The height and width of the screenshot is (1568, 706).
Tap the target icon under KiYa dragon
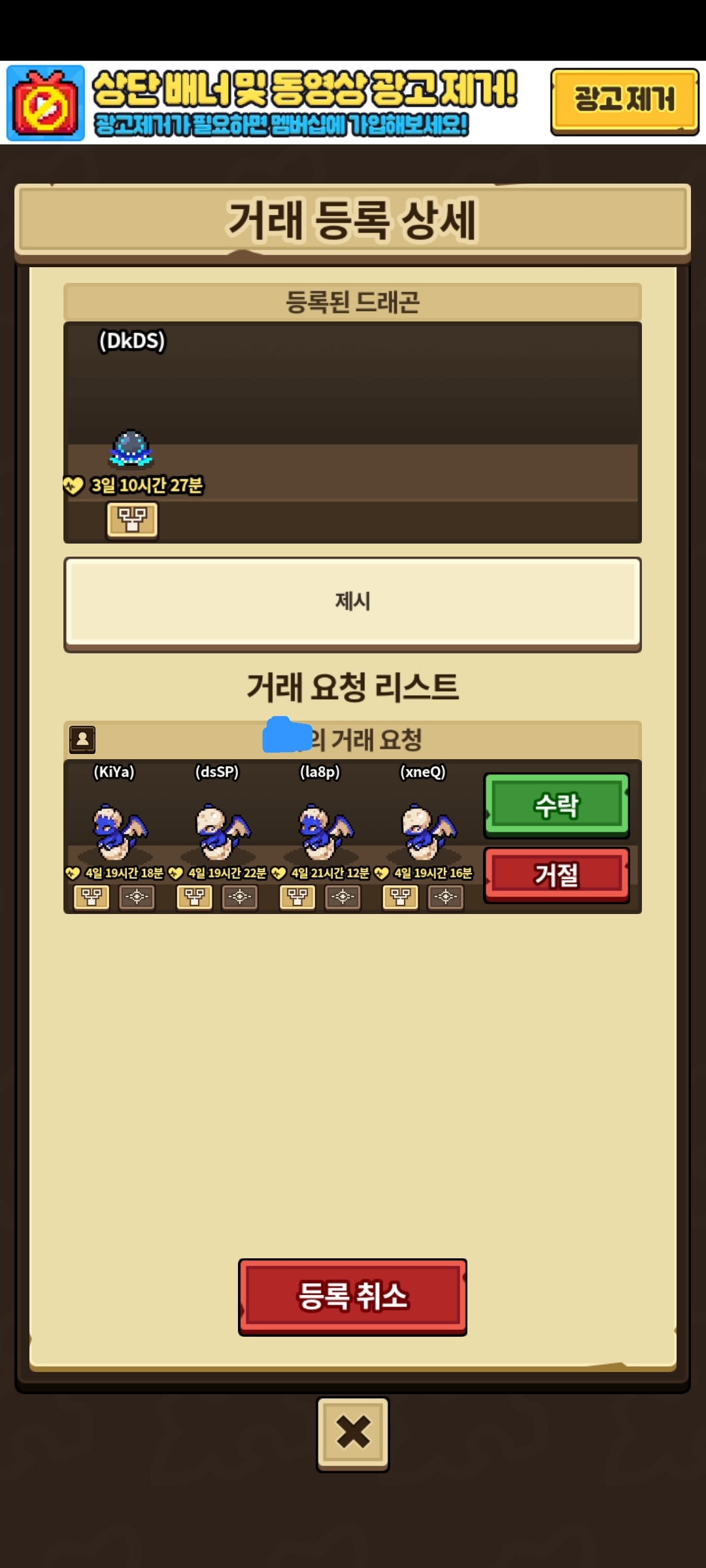(x=137, y=897)
